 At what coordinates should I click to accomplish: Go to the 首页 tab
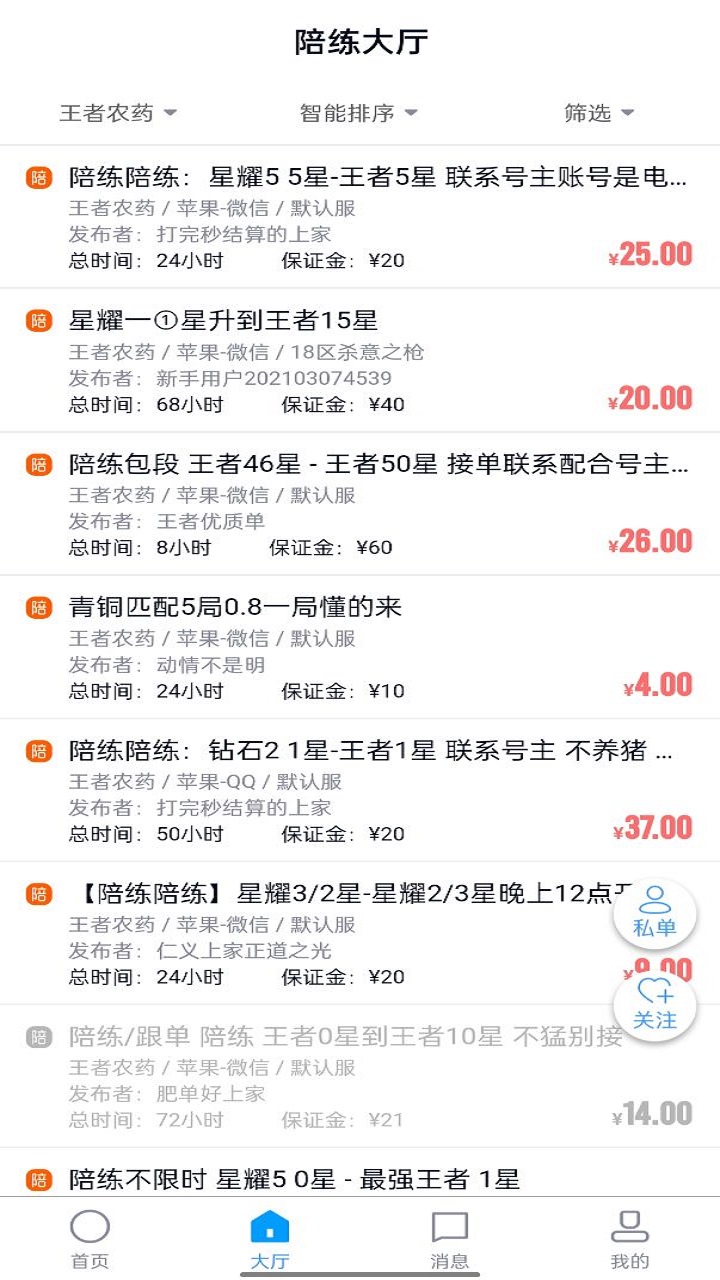pyautogui.click(x=90, y=1240)
